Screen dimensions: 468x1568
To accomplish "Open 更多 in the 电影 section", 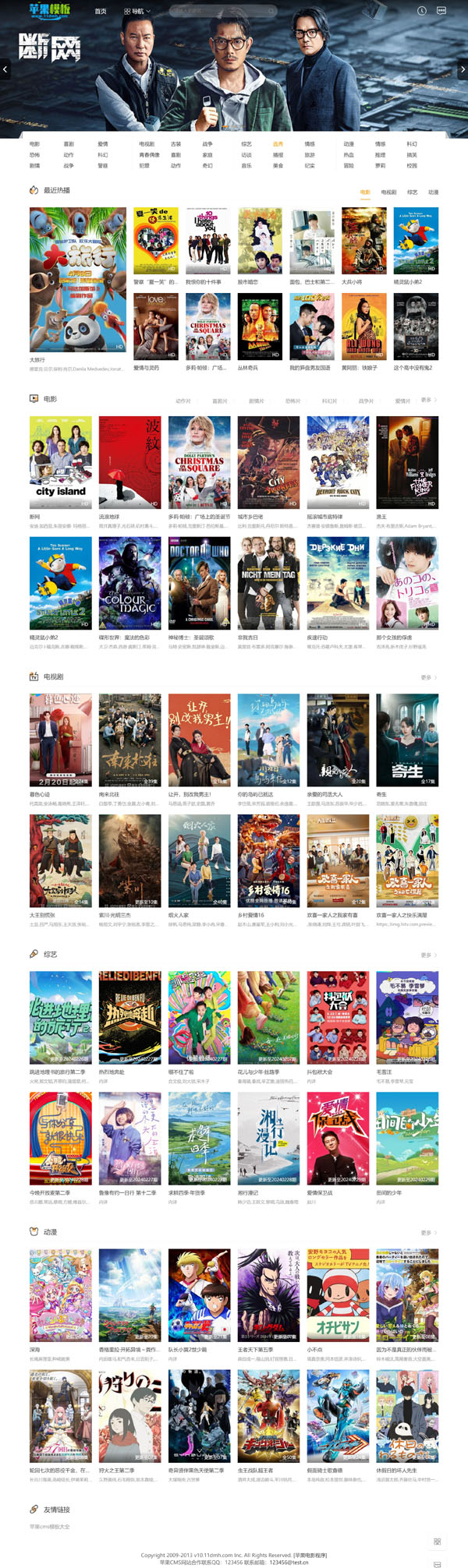I will pyautogui.click(x=428, y=400).
